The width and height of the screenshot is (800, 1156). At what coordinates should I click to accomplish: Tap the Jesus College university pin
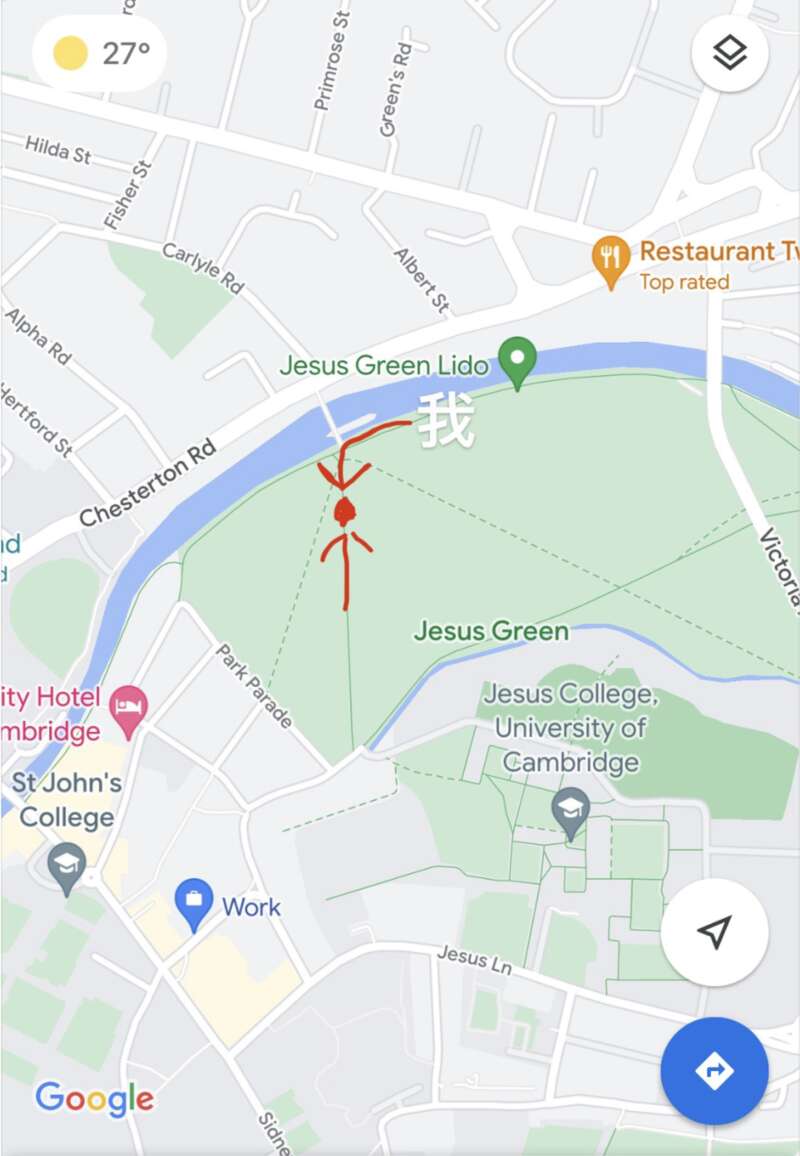570,805
